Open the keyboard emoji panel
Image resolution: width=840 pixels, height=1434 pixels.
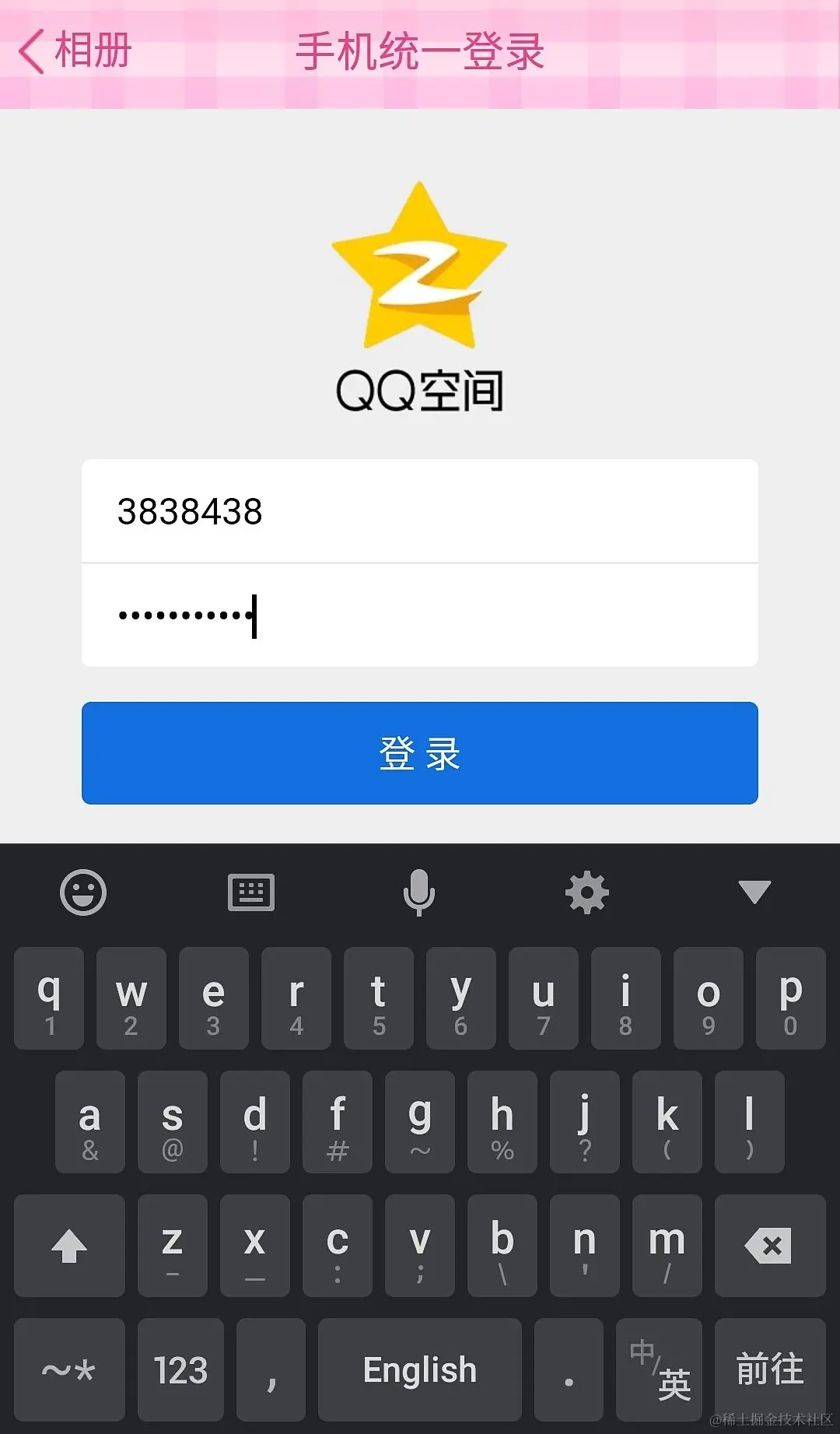click(x=83, y=892)
